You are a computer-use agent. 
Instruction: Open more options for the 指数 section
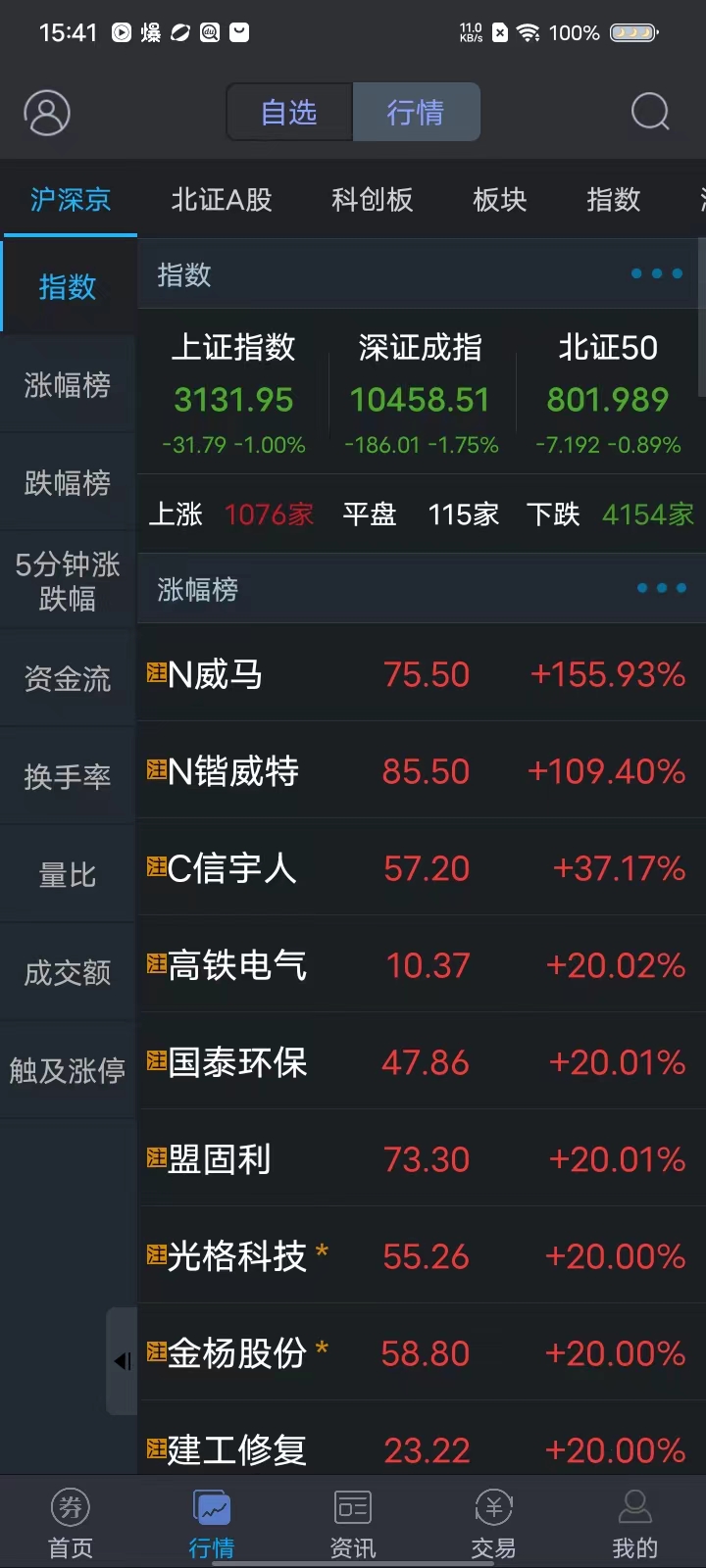pyautogui.click(x=656, y=274)
